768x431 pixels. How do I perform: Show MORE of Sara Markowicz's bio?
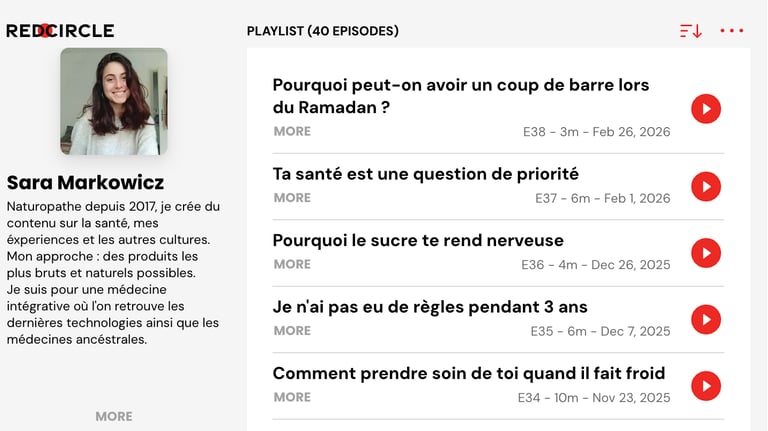pyautogui.click(x=114, y=416)
